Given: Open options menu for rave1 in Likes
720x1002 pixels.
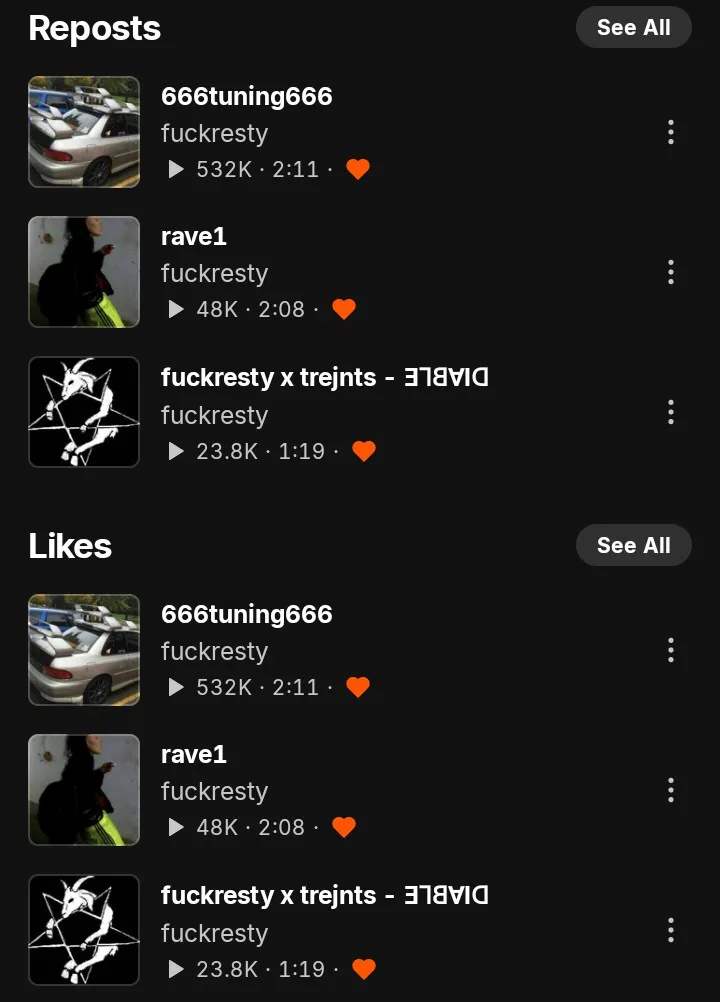Looking at the screenshot, I should coord(671,790).
